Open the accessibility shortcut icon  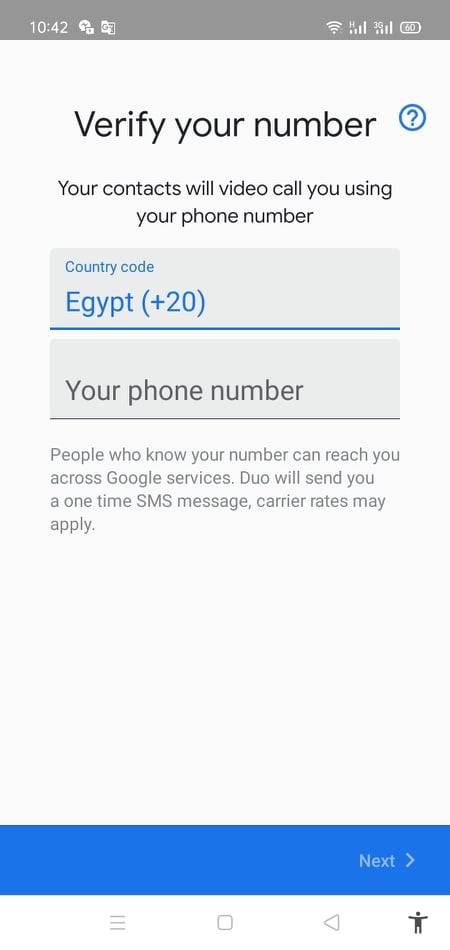[x=418, y=923]
